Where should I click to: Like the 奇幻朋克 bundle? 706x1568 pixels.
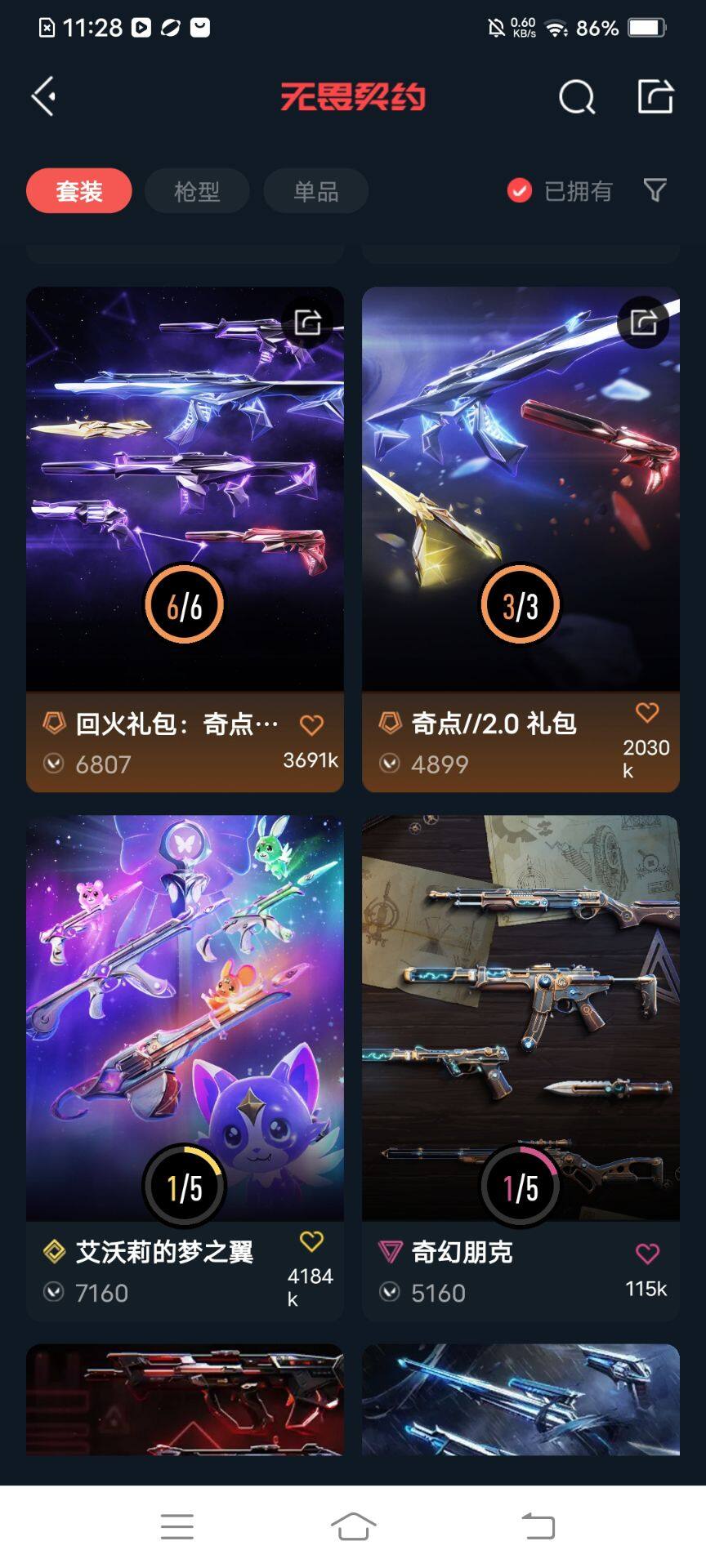click(x=647, y=1253)
